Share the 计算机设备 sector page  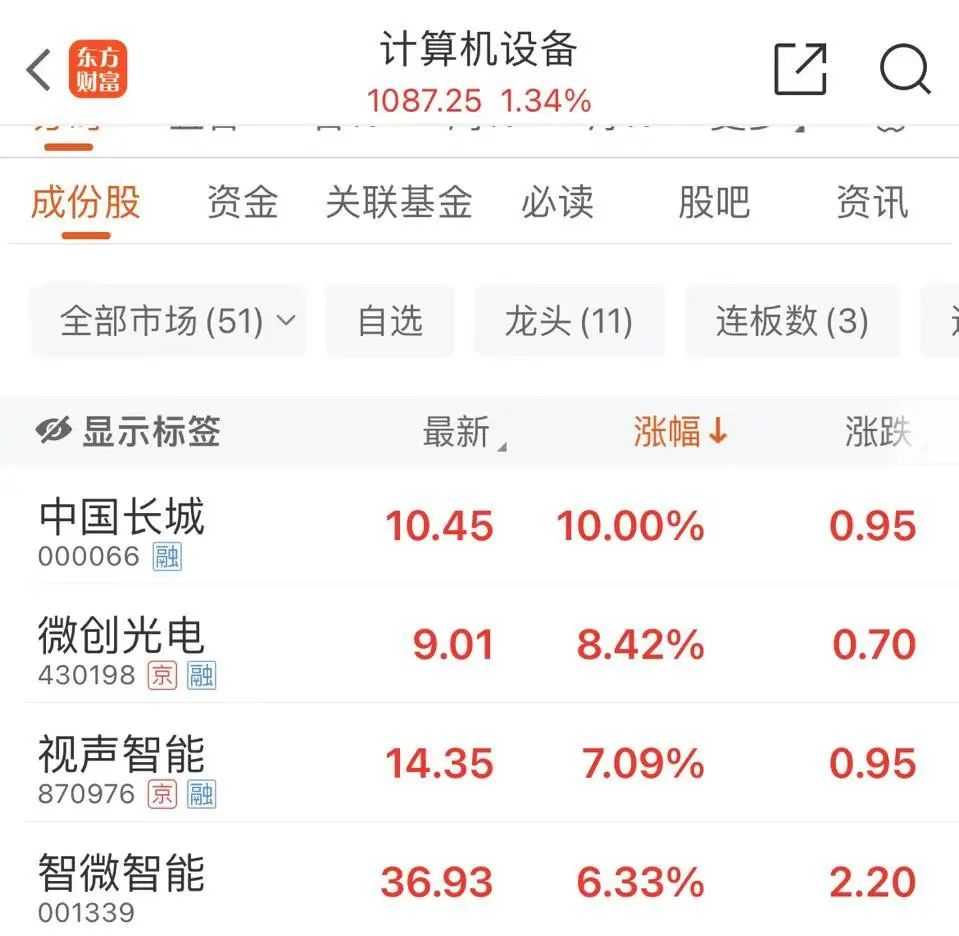coord(801,70)
